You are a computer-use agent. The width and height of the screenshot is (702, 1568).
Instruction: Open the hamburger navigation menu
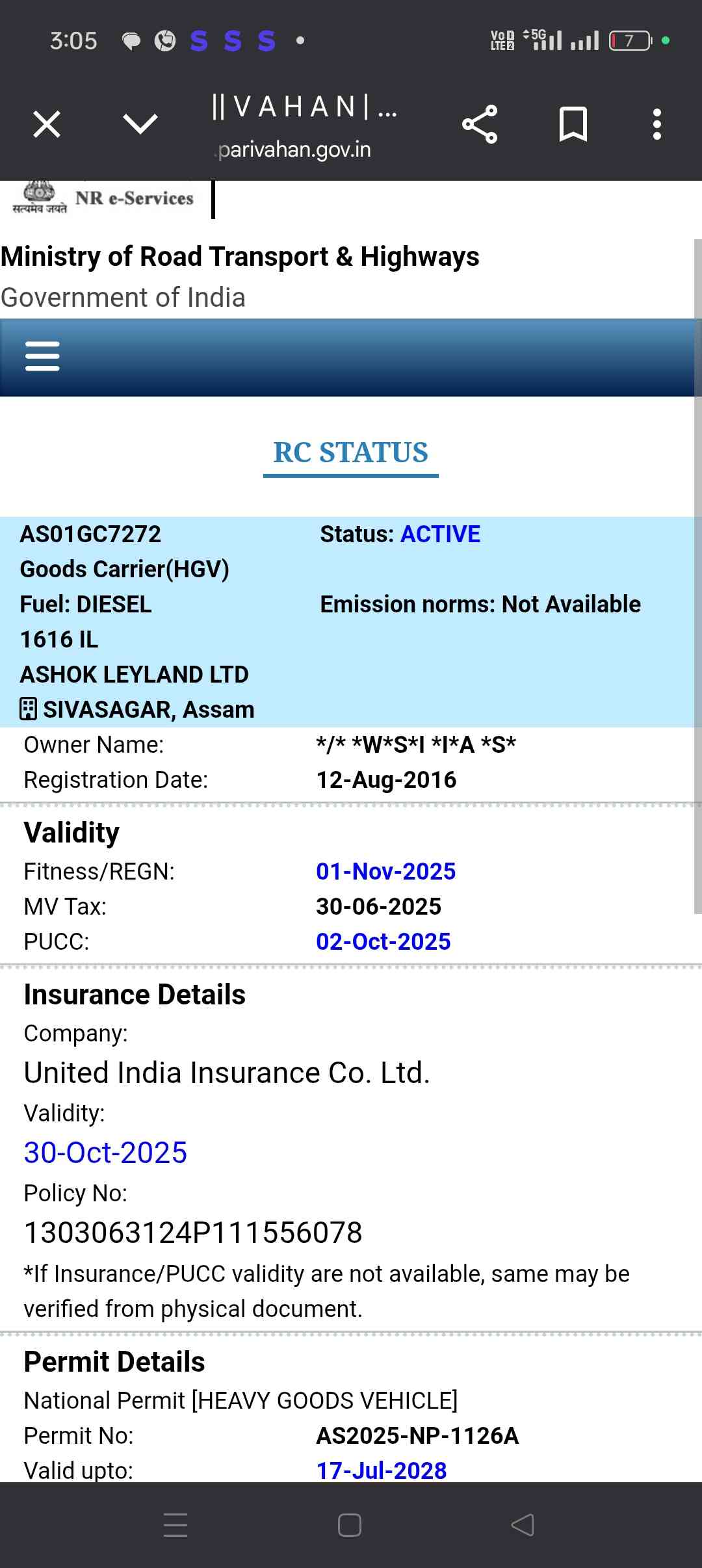[x=42, y=356]
